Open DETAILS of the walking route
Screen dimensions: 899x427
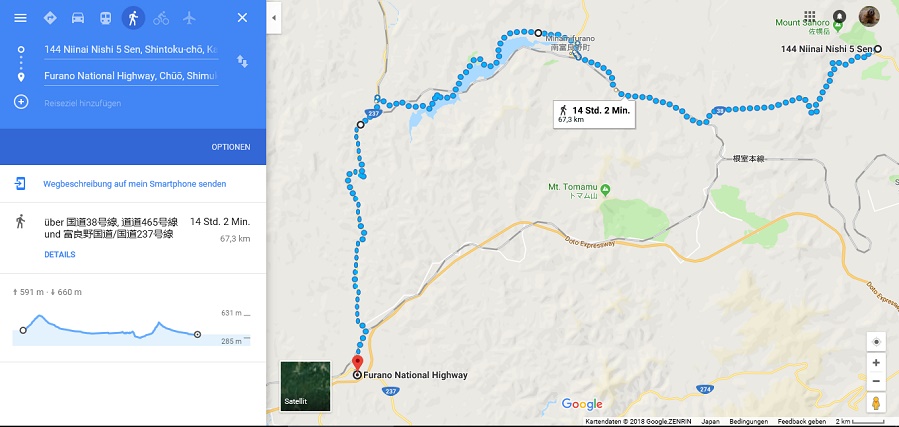tap(60, 255)
